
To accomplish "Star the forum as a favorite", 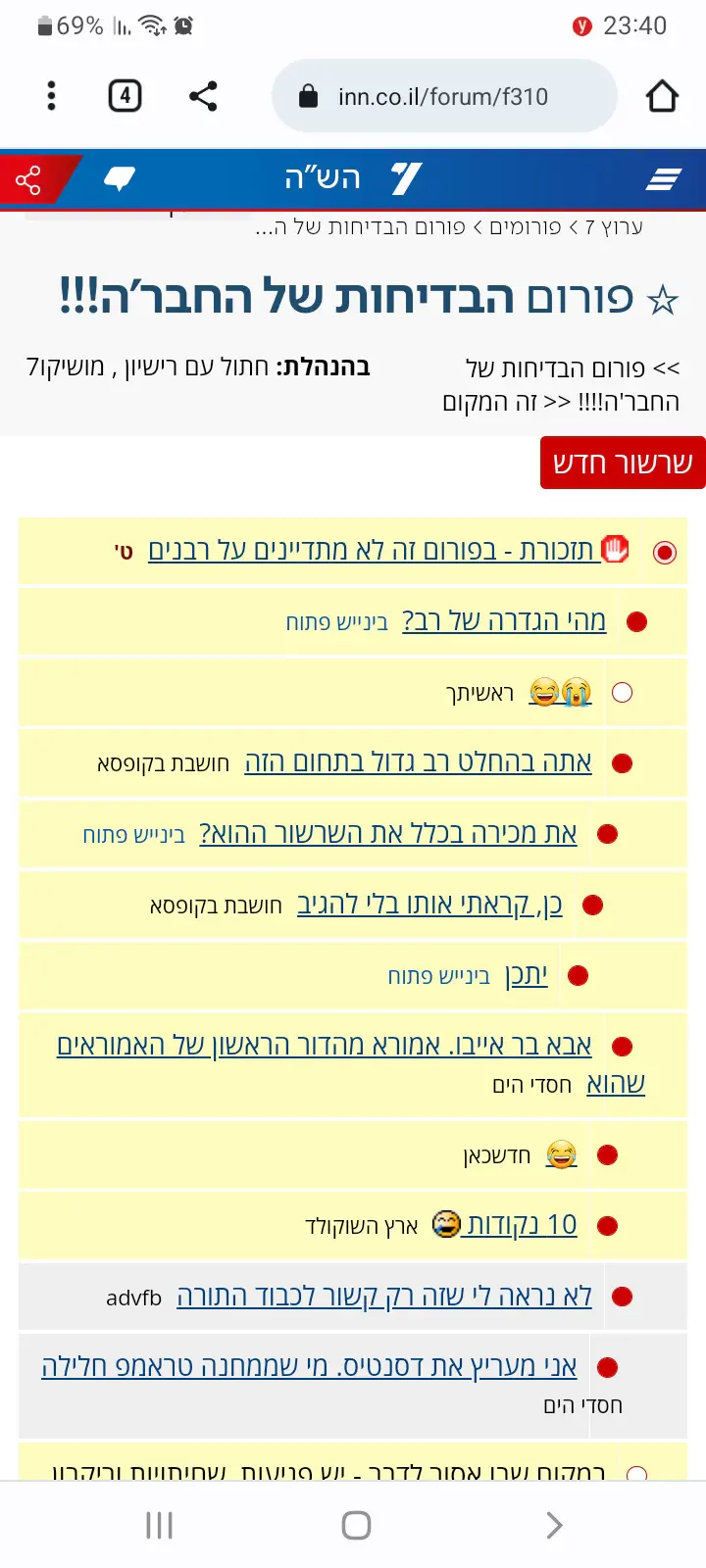I will point(663,301).
